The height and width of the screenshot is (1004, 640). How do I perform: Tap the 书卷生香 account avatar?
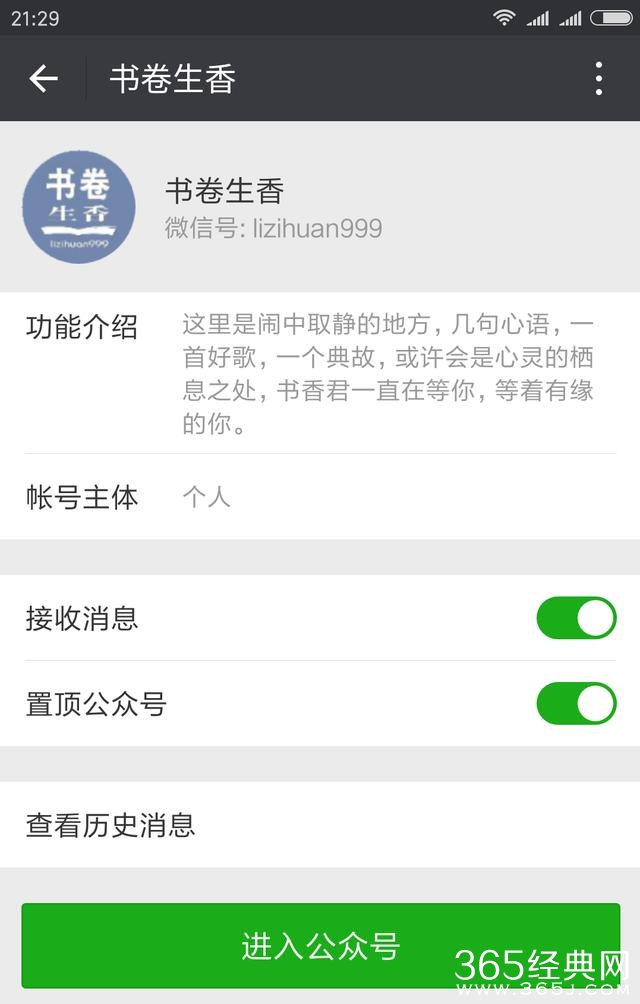pyautogui.click(x=79, y=207)
